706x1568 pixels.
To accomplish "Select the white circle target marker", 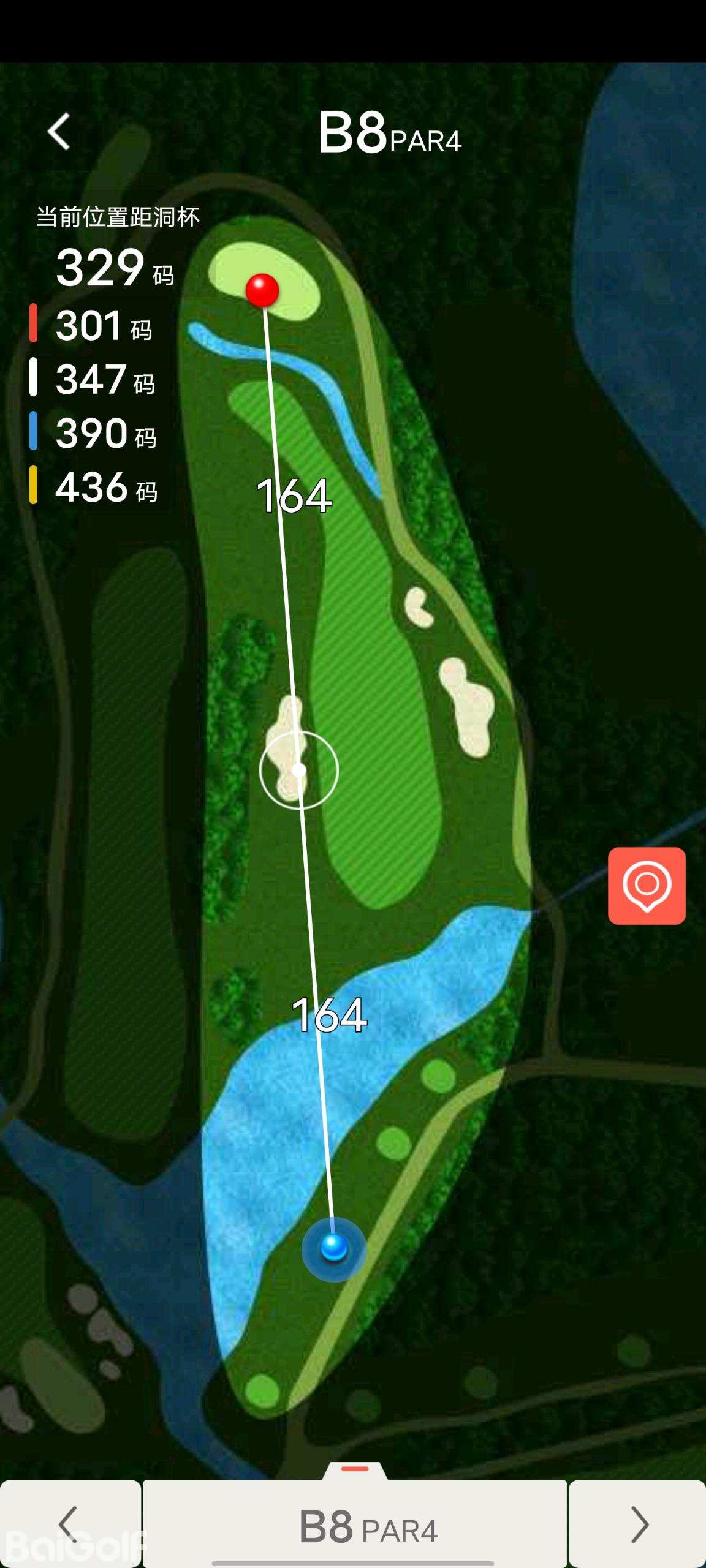I will pos(299,770).
